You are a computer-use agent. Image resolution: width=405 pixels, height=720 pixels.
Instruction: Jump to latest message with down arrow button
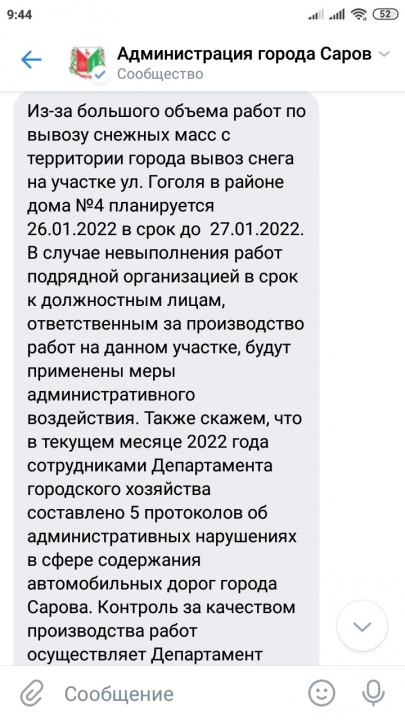[362, 627]
